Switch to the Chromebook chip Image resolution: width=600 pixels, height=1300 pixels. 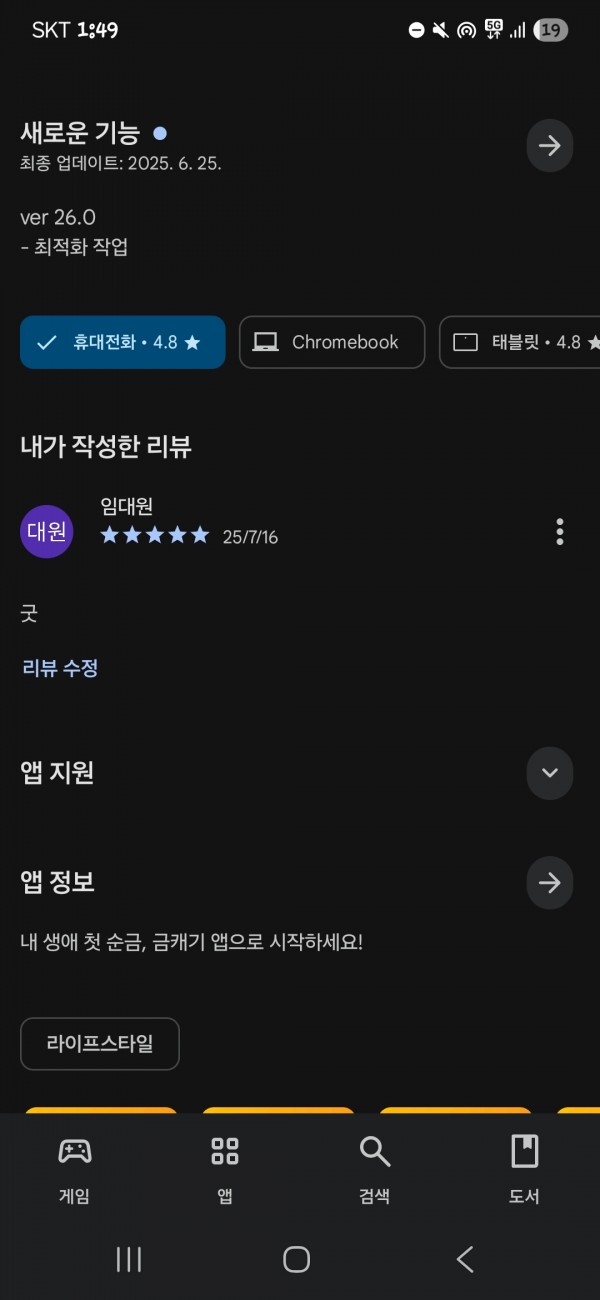coord(332,342)
